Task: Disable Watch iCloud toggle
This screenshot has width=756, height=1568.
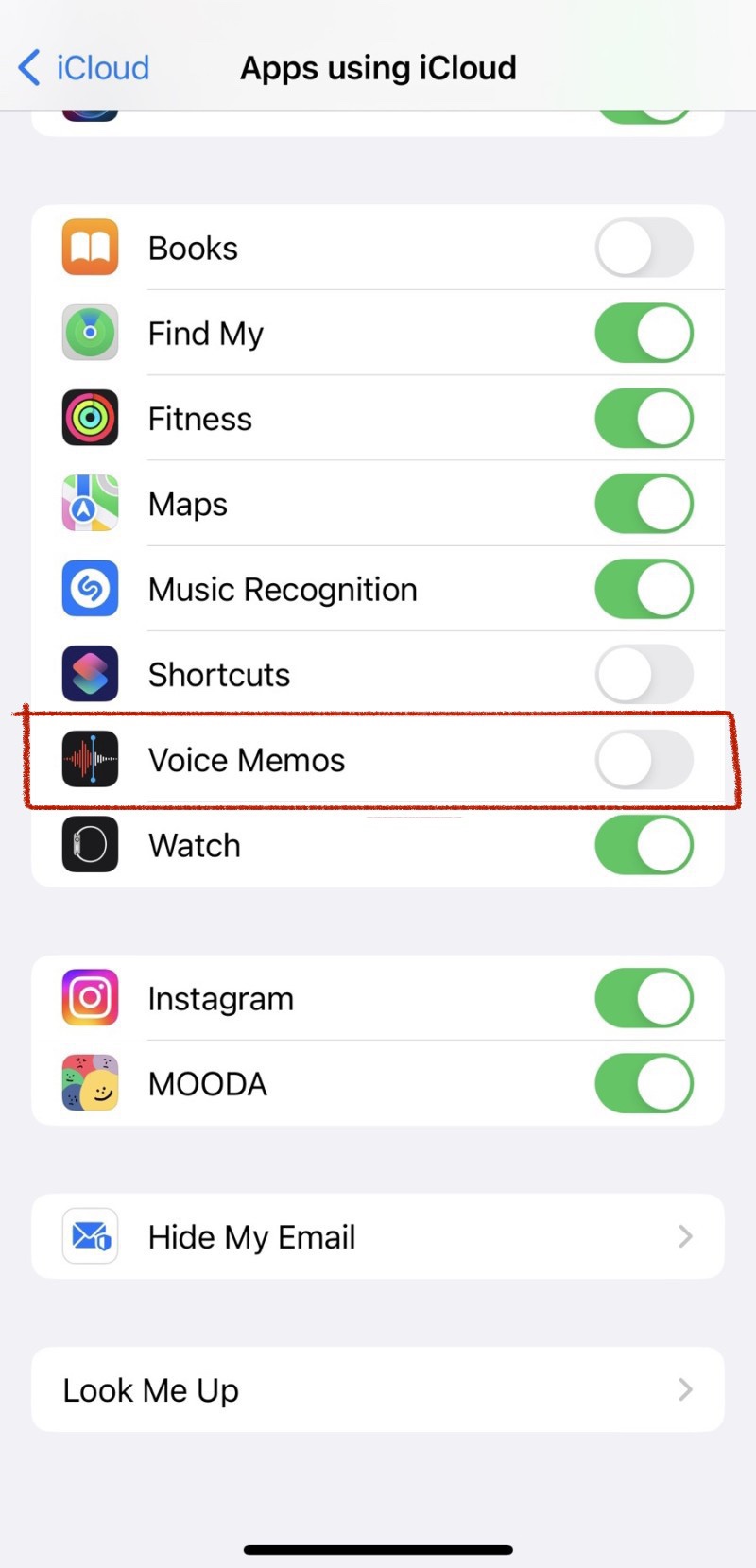Action: pyautogui.click(x=644, y=845)
